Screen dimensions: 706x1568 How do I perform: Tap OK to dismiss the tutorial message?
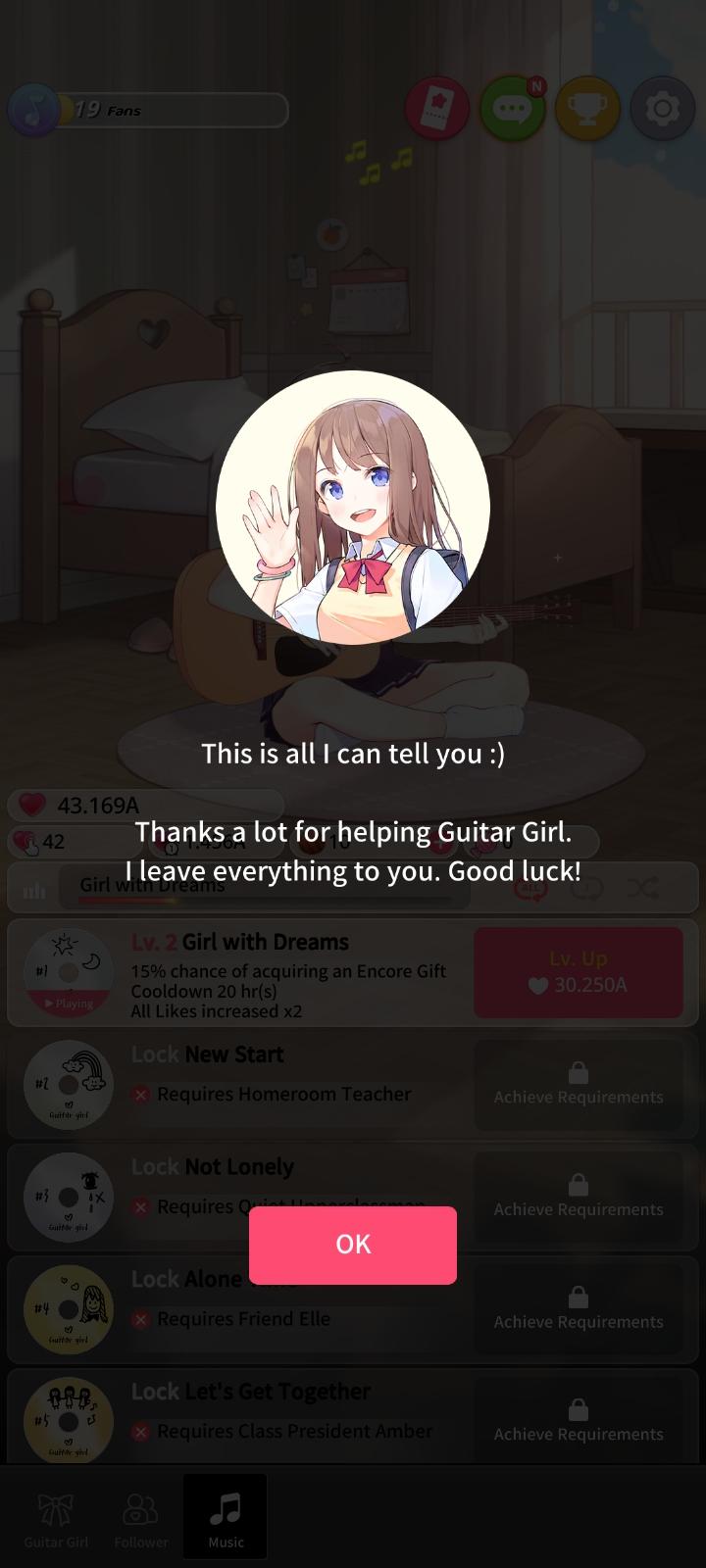(x=353, y=1245)
